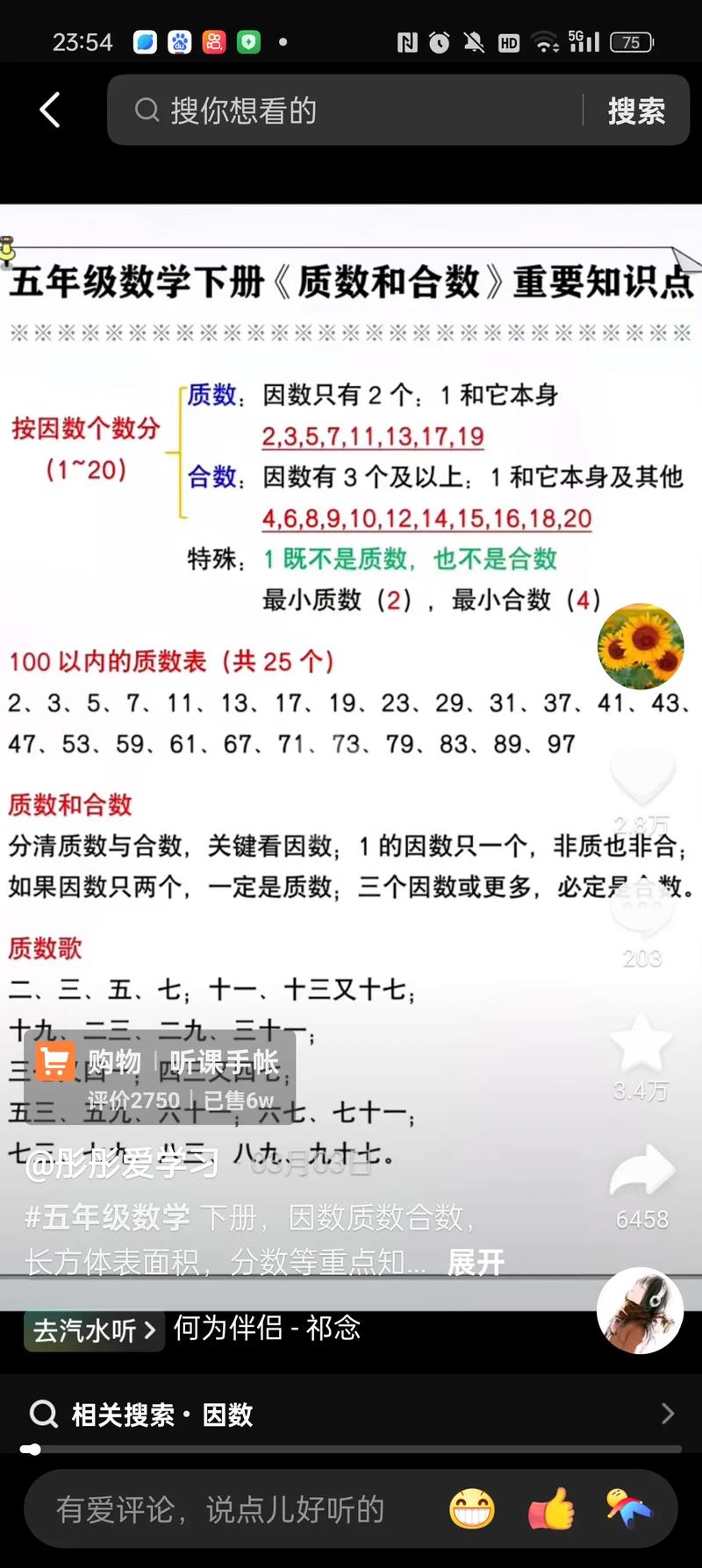
Task: Tap the #五年级数学 hashtag
Action: 107,1217
